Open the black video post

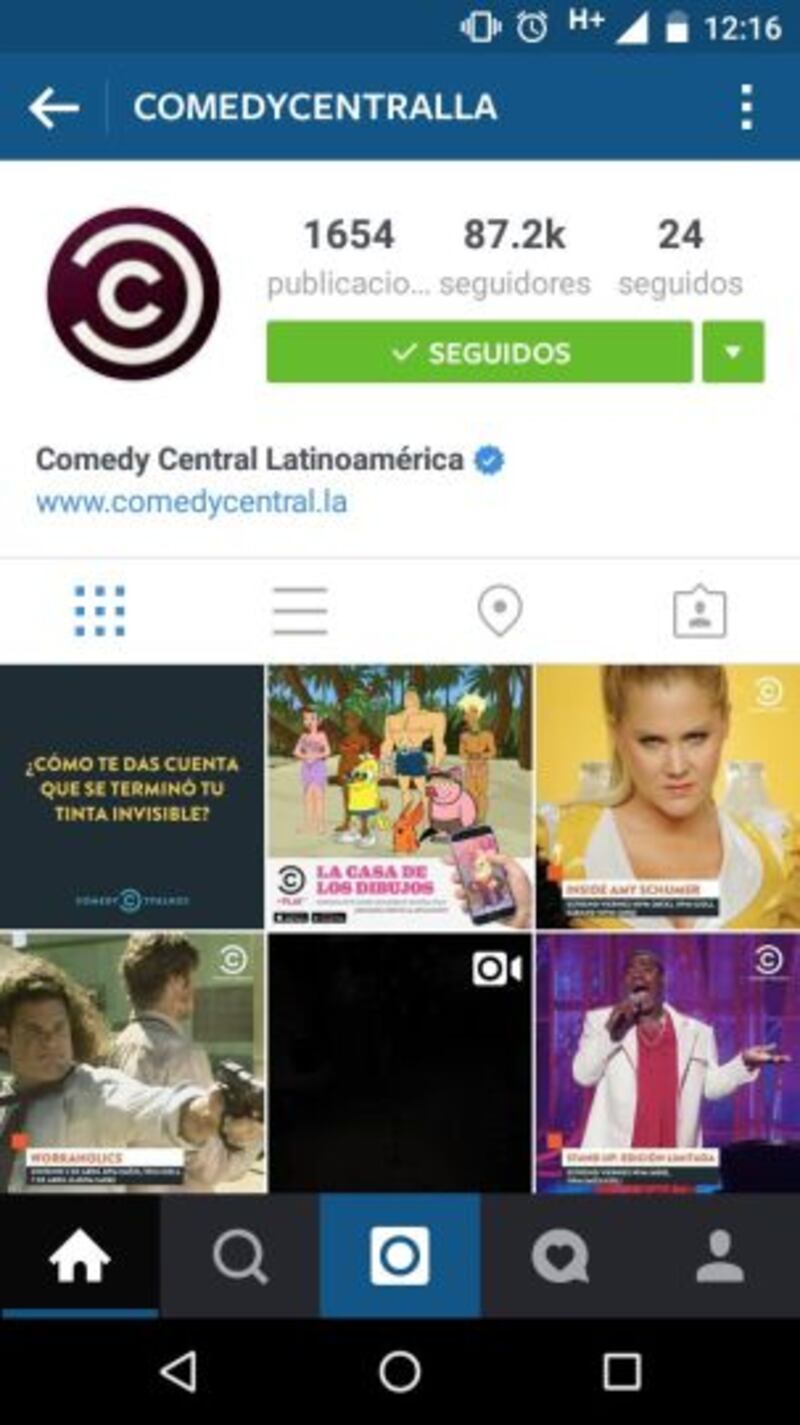[x=399, y=1062]
